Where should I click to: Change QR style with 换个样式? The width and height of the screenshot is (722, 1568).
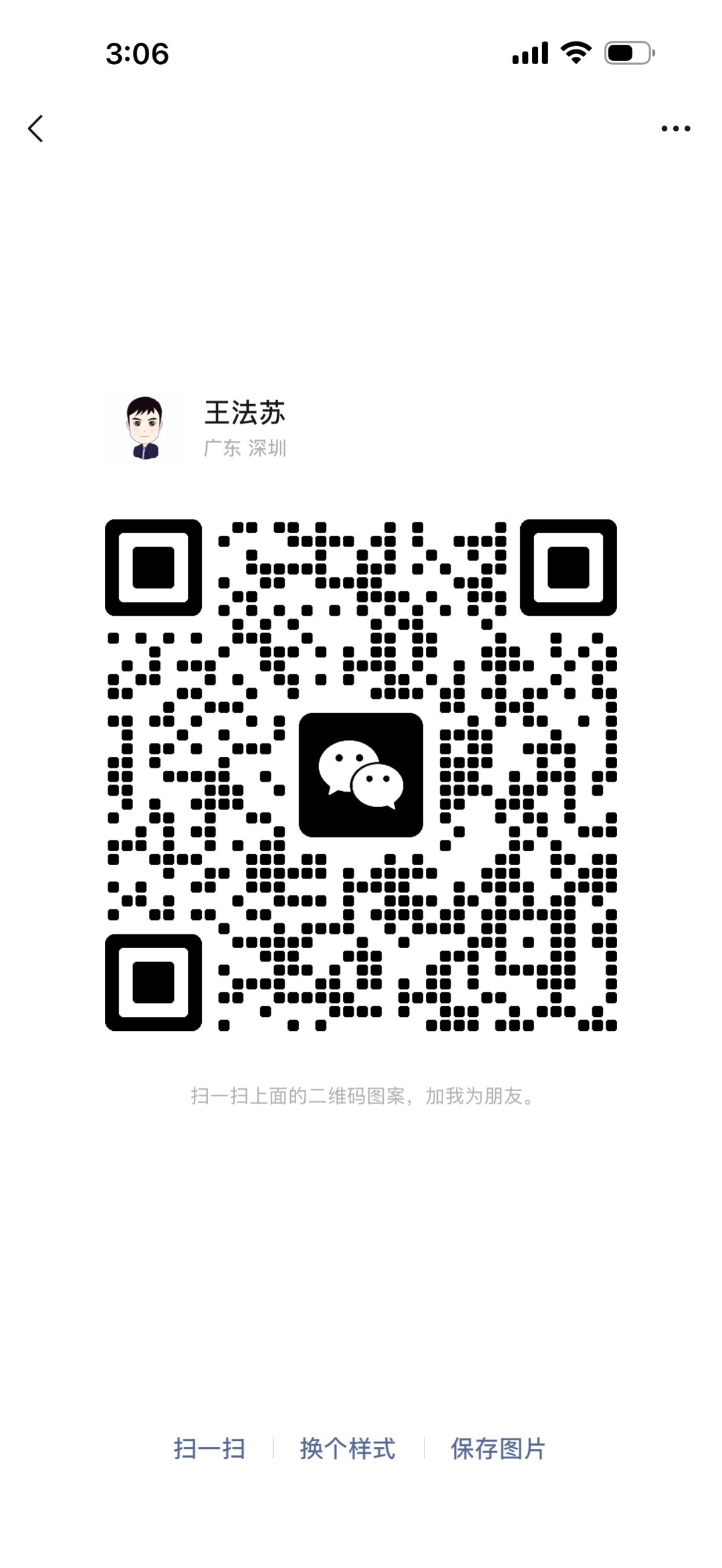[x=348, y=1448]
